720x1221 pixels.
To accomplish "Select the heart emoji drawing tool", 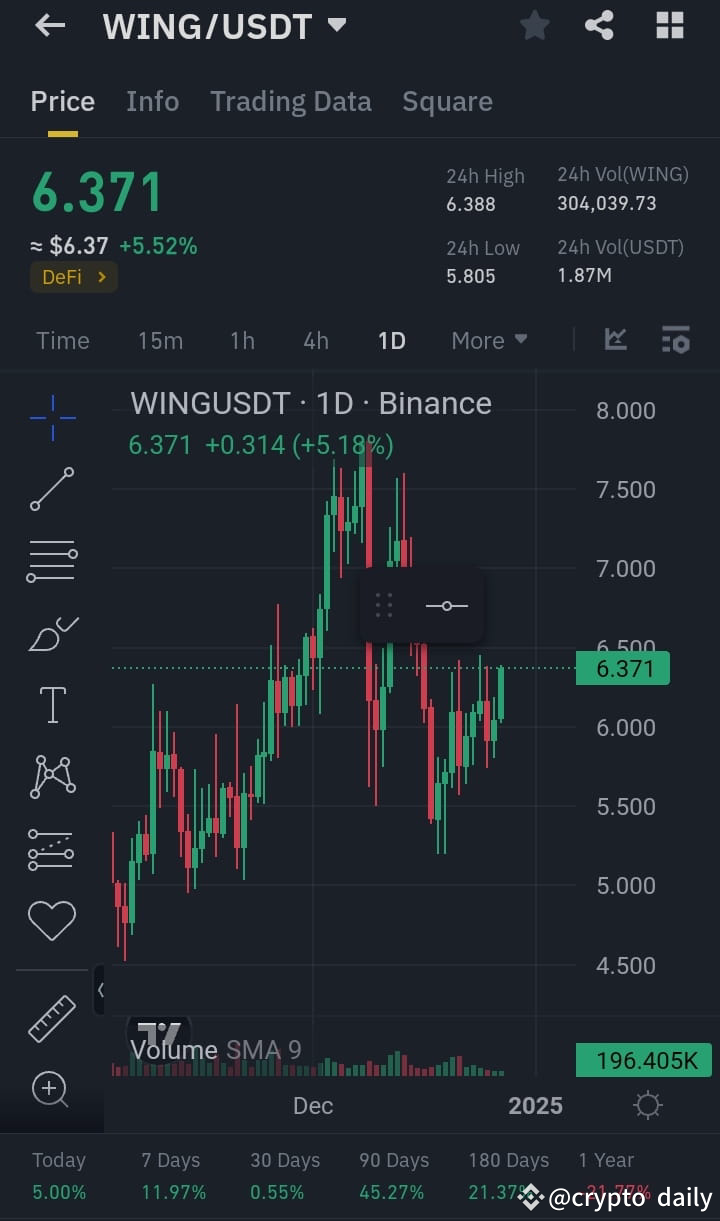I will pyautogui.click(x=51, y=920).
